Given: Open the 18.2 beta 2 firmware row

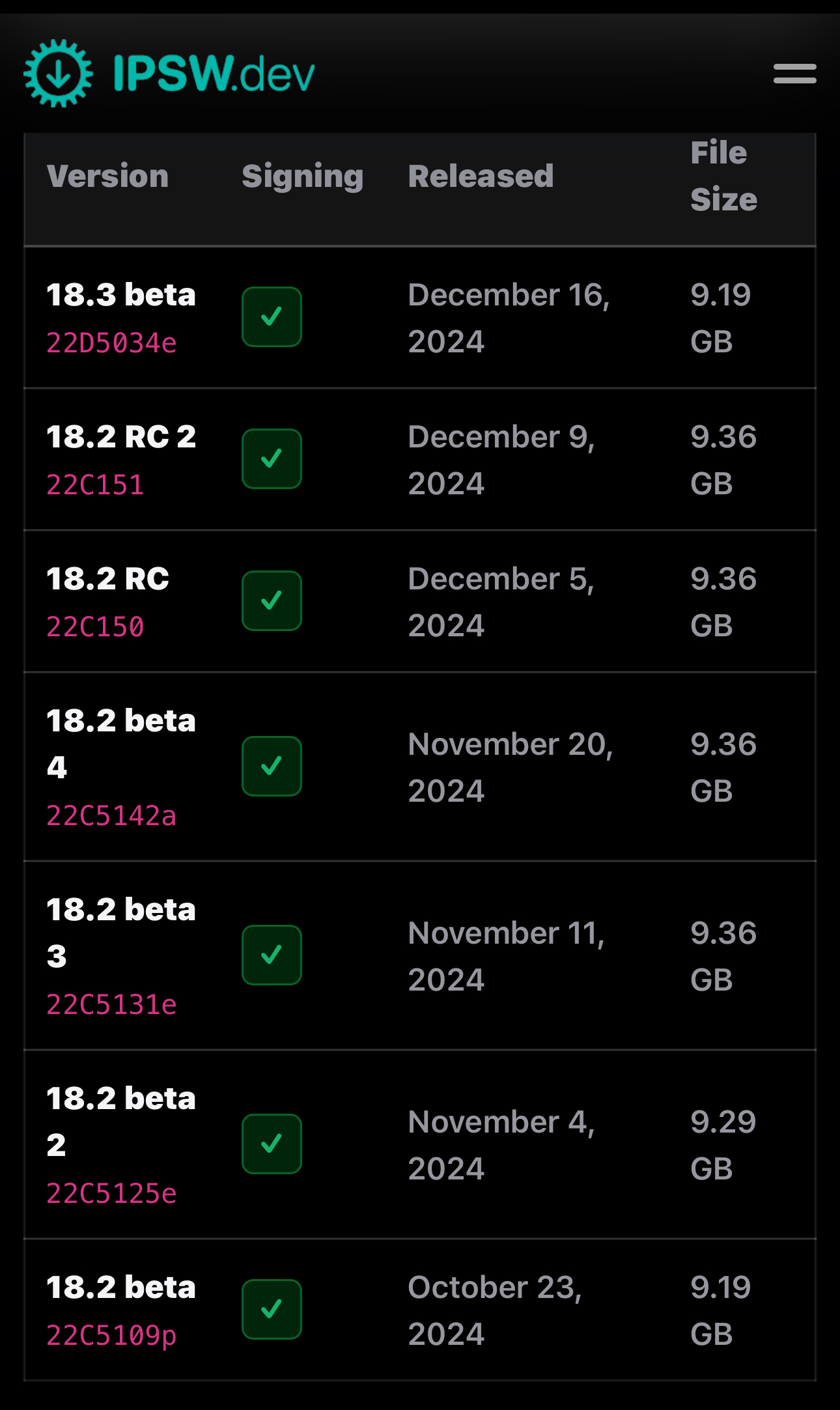Looking at the screenshot, I should pos(420,1145).
